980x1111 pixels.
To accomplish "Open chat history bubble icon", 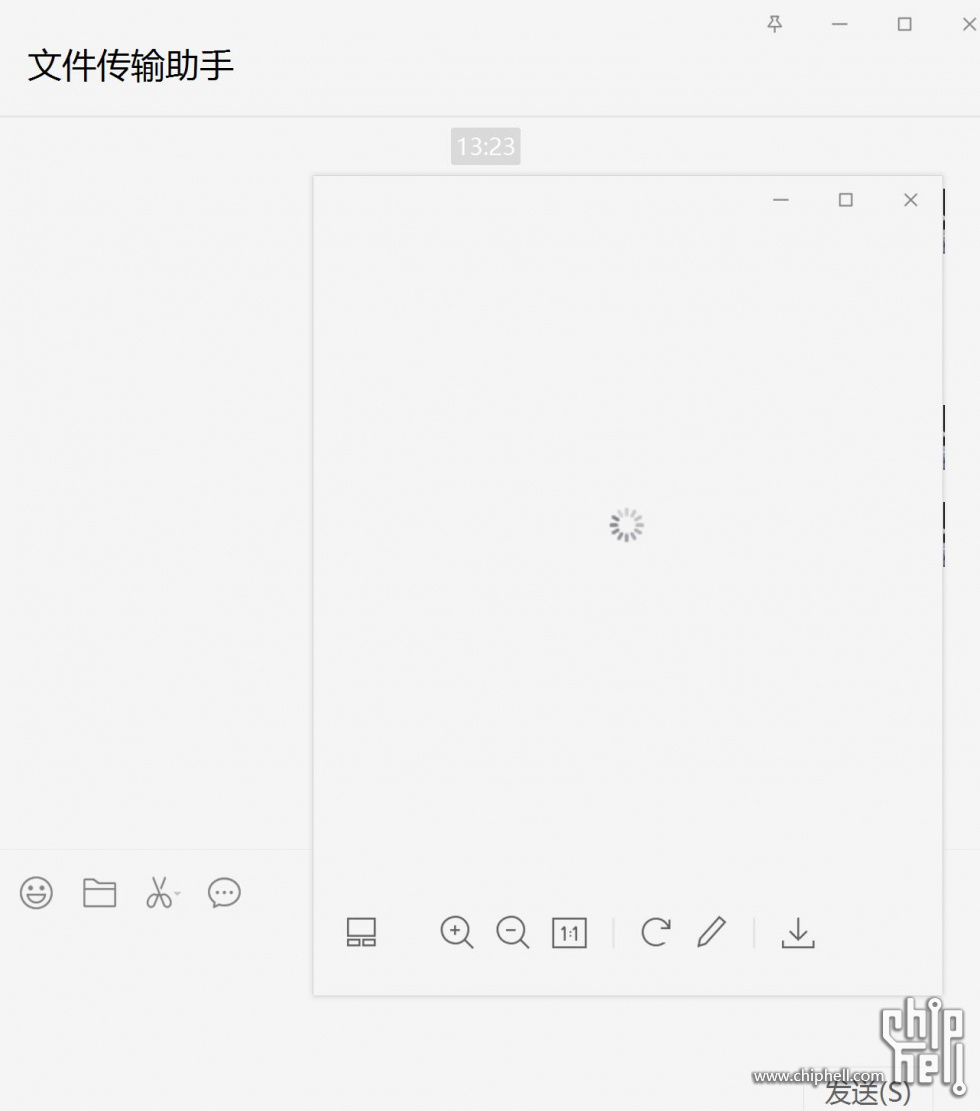I will point(224,893).
